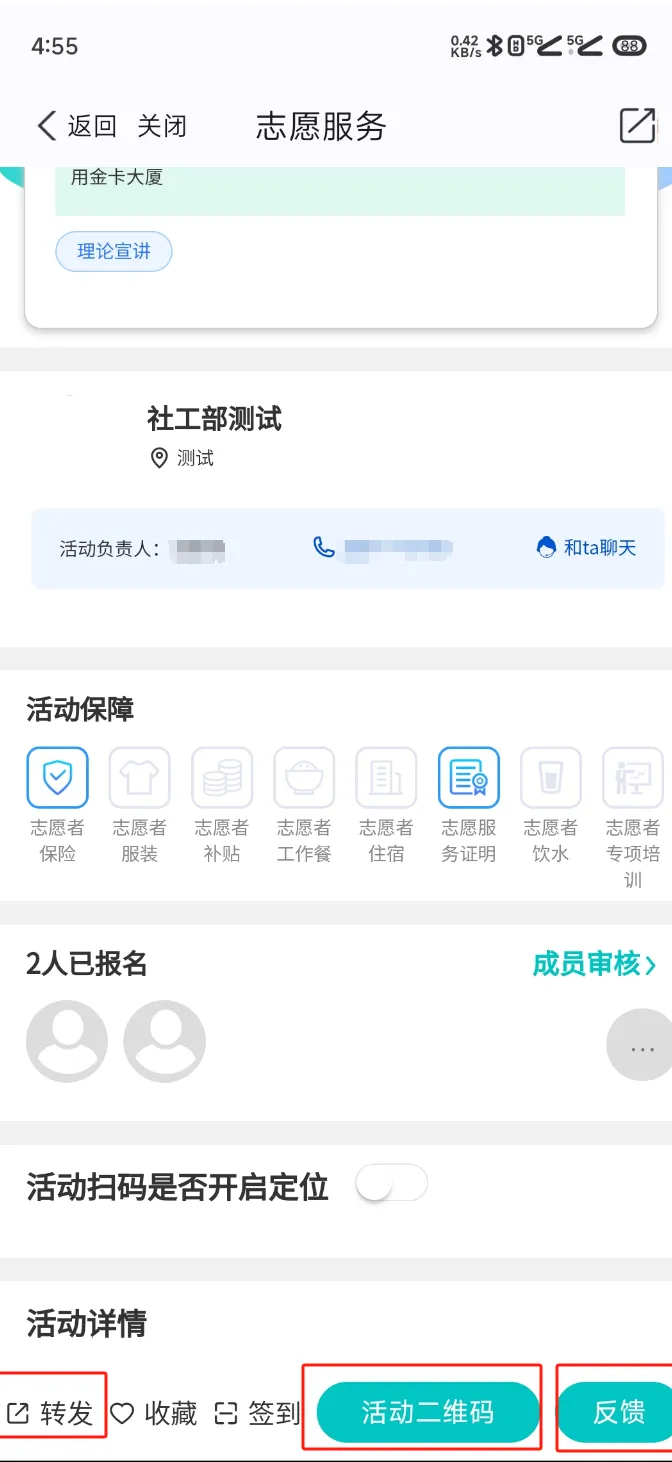Open 成员审核 member review
Viewport: 672px width, 1462px height.
[594, 964]
